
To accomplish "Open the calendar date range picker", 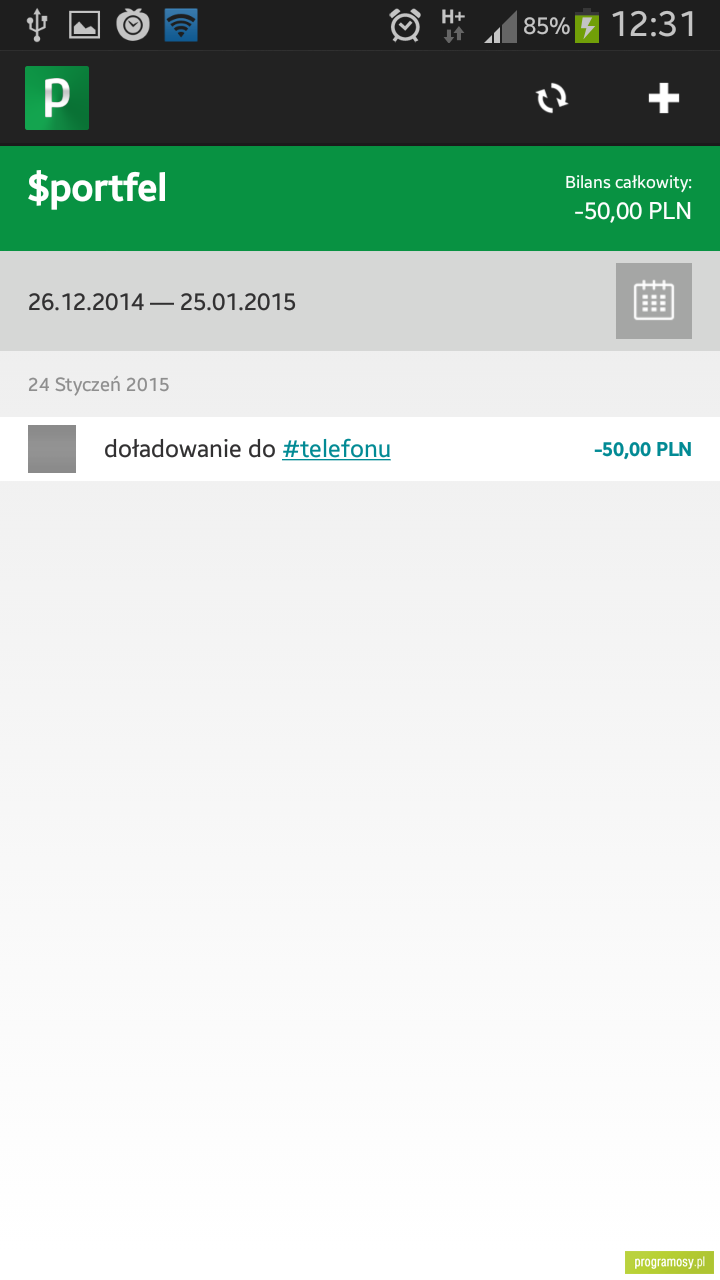I will 654,301.
